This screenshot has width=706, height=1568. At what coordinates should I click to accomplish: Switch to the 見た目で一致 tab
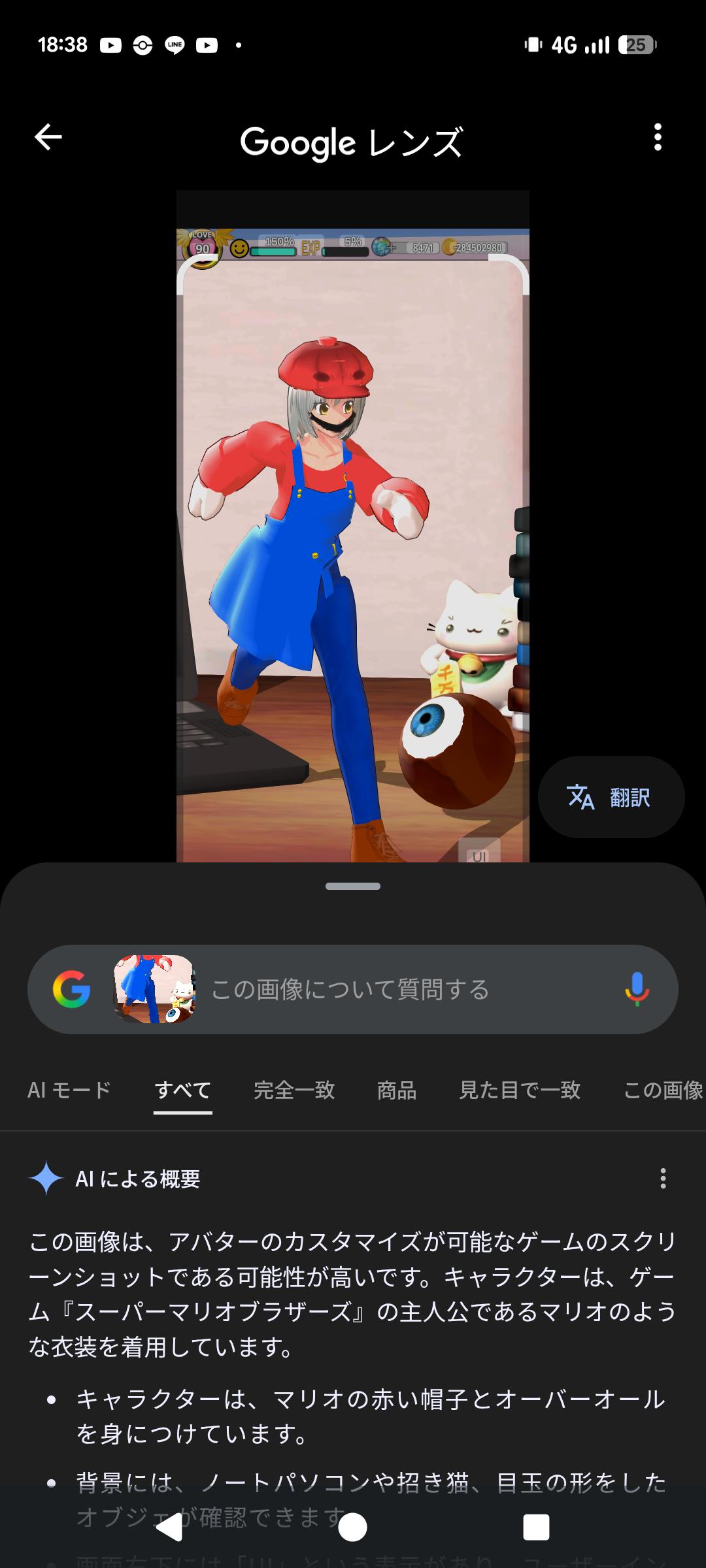(520, 1090)
